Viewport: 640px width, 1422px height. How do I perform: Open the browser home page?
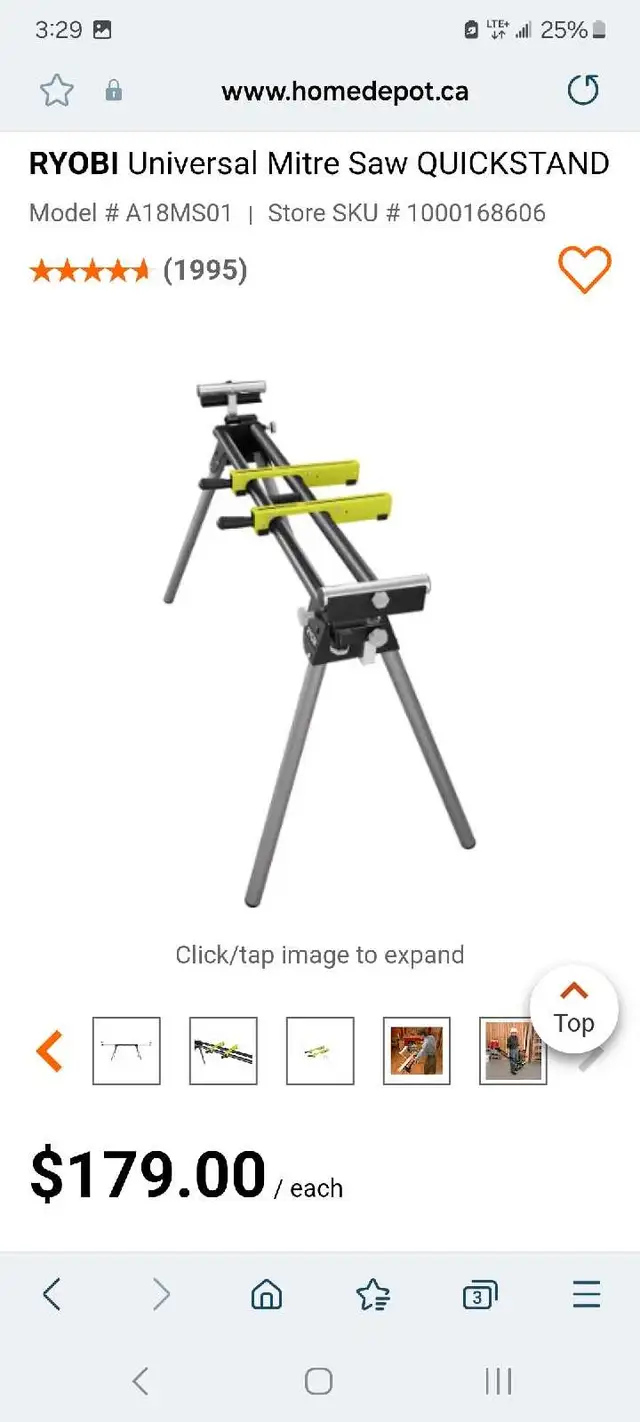pyautogui.click(x=266, y=1295)
